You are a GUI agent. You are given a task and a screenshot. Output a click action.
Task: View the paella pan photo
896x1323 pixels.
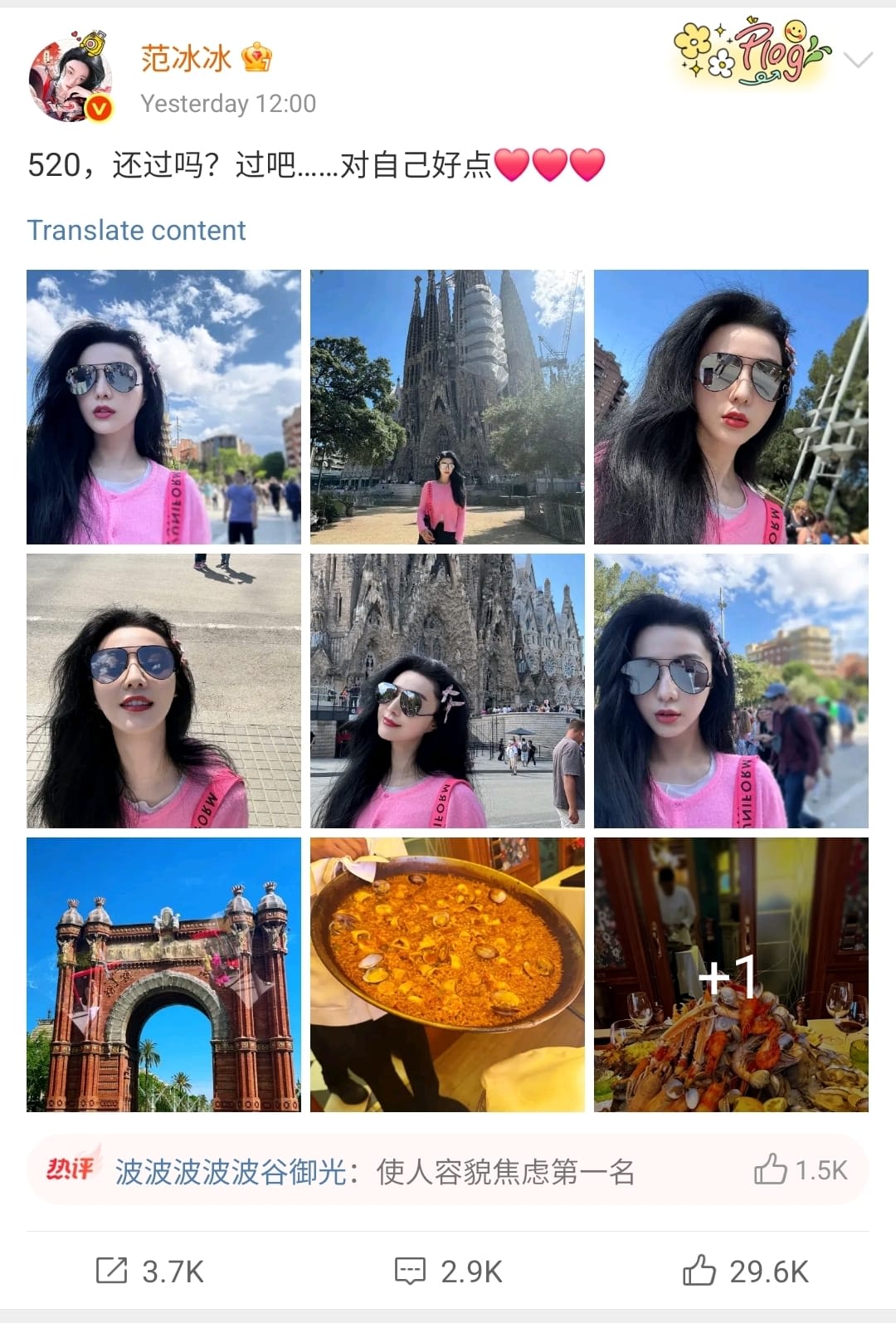(447, 974)
